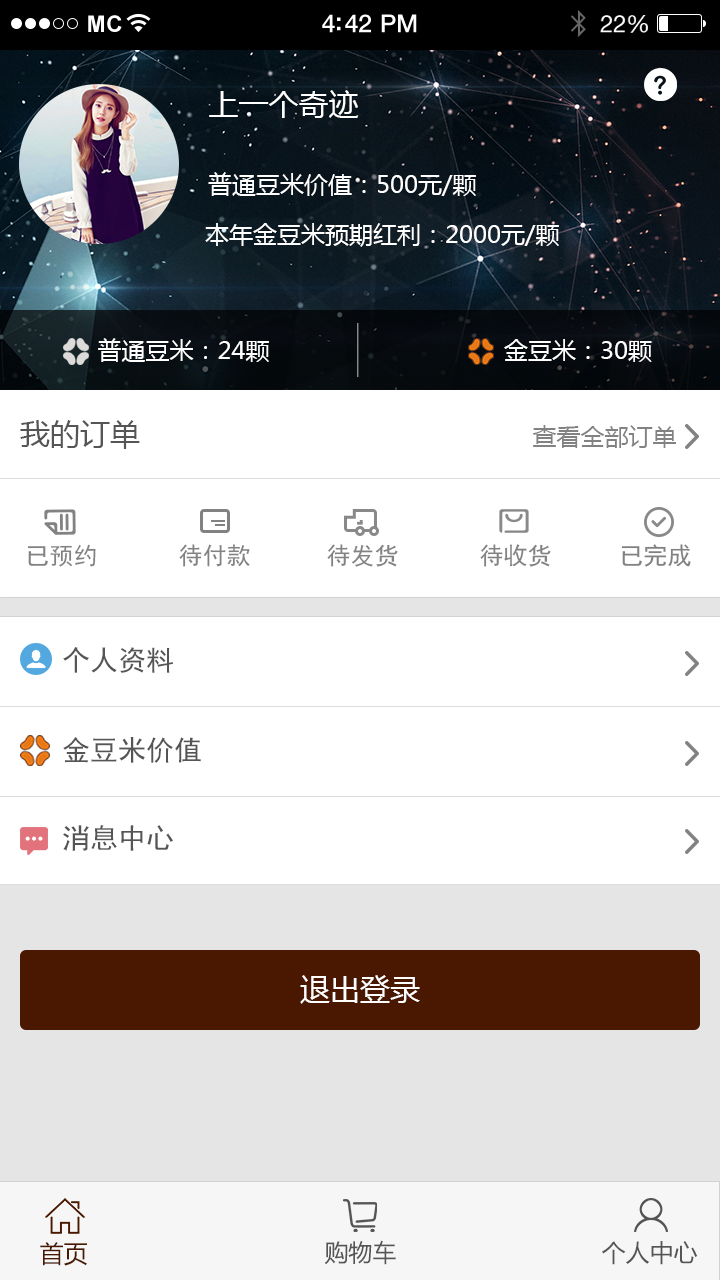View 已完成 completed orders
The image size is (720, 1280).
pos(656,538)
